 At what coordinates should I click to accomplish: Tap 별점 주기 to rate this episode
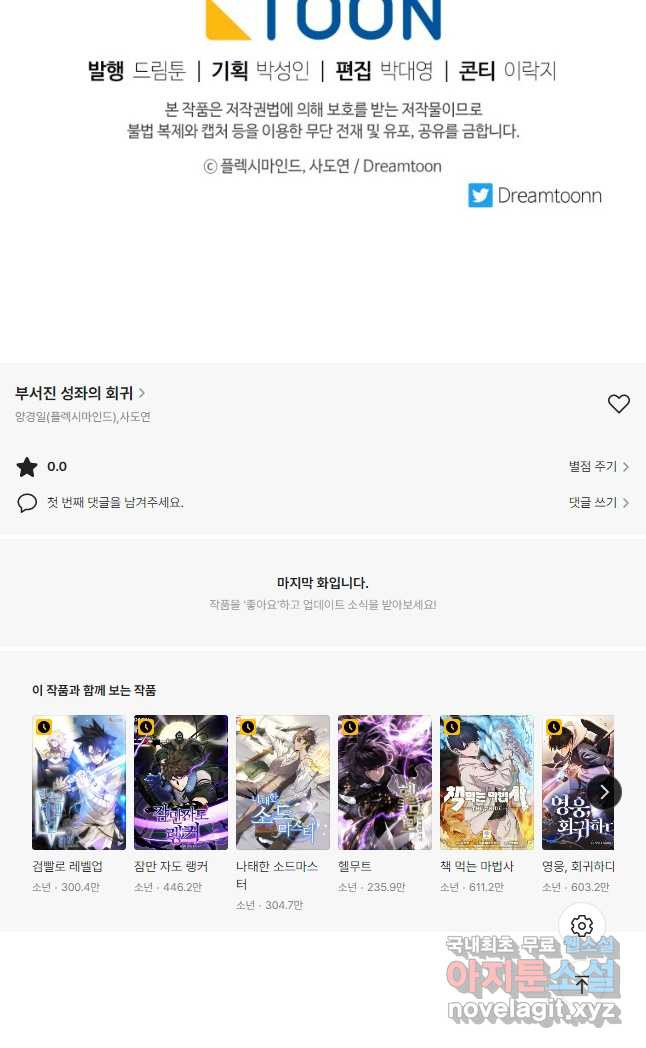[x=598, y=467]
